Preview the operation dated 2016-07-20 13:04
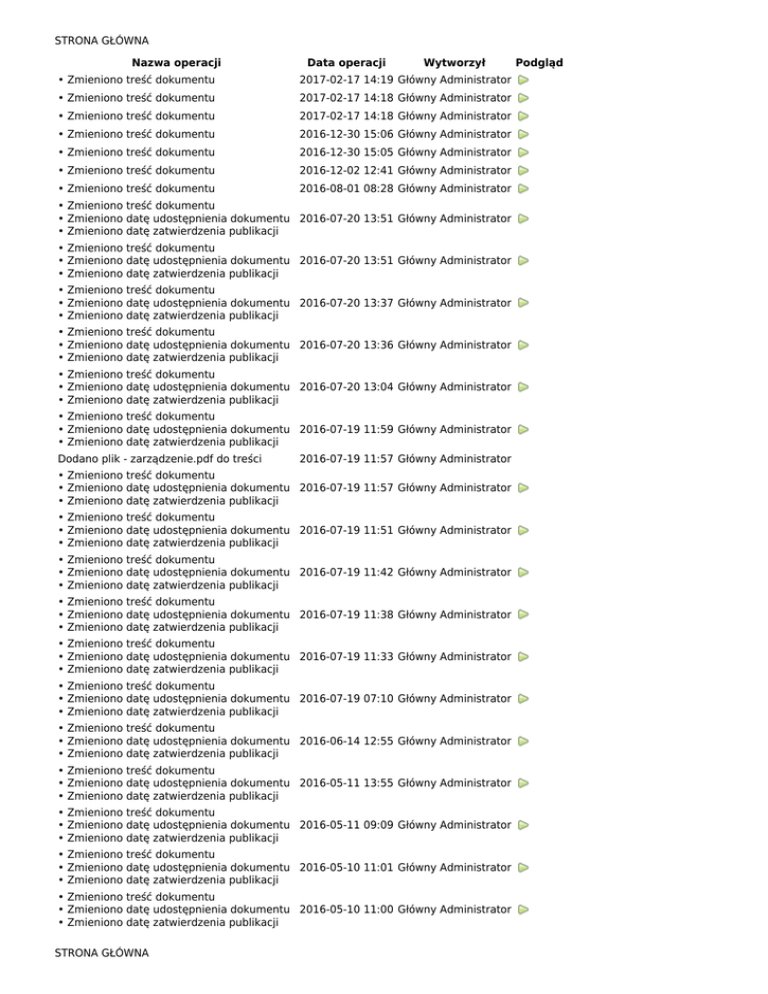The width and height of the screenshot is (768, 994). 524,387
